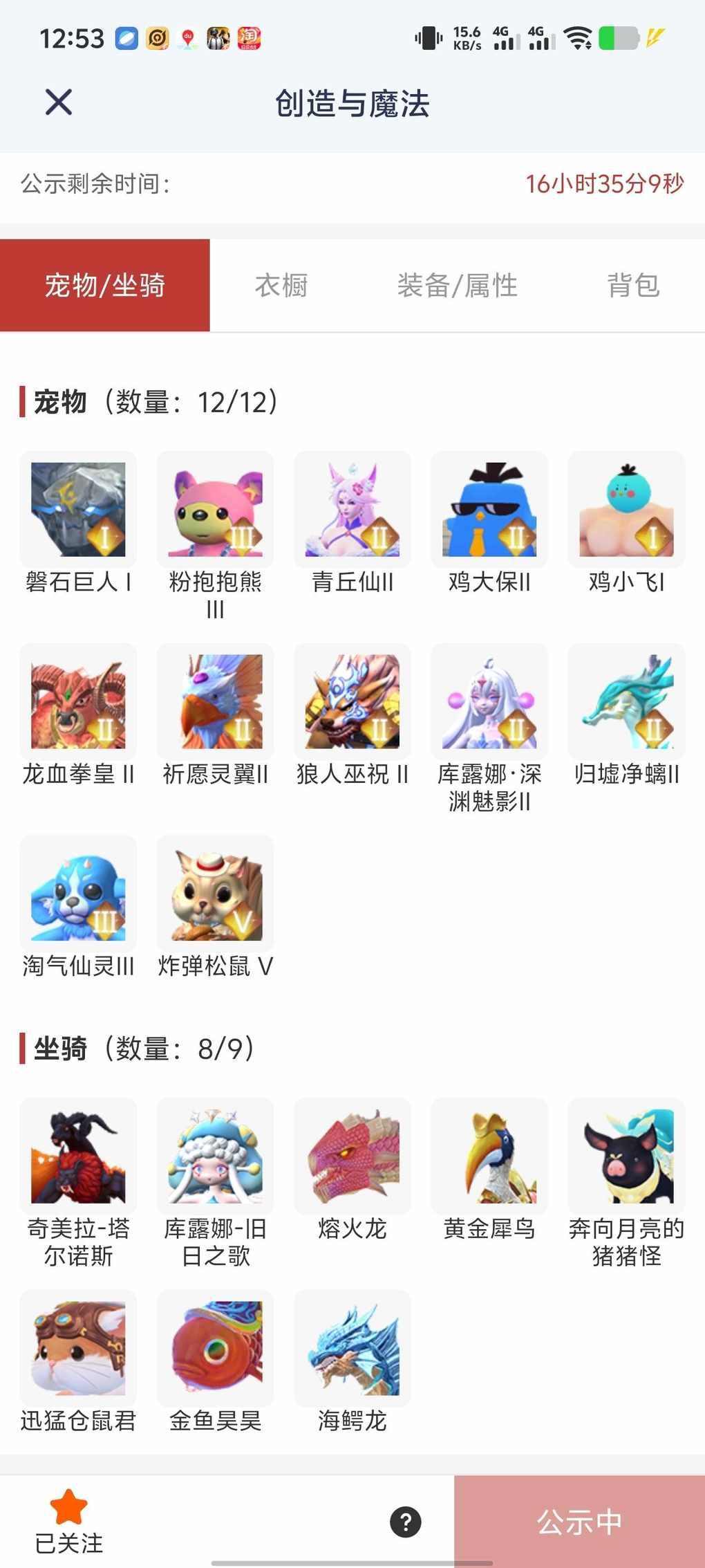Tap the 宠物/坐骑 tab

point(105,286)
